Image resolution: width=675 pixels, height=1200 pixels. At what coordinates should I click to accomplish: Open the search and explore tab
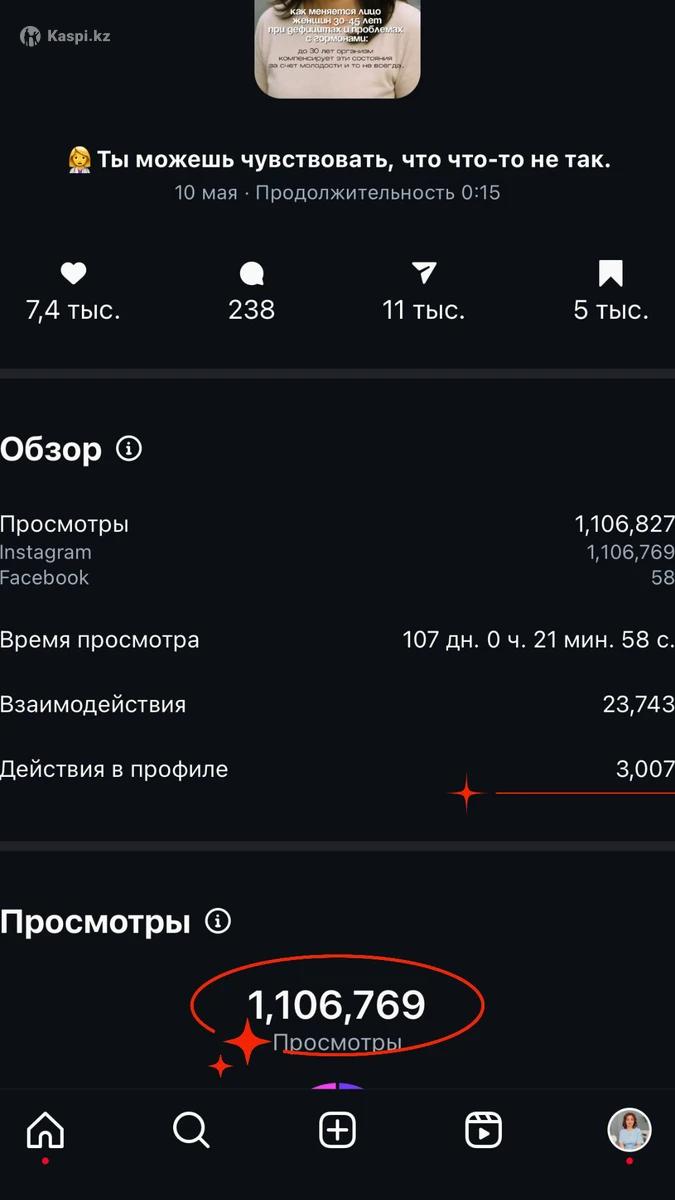point(191,1131)
